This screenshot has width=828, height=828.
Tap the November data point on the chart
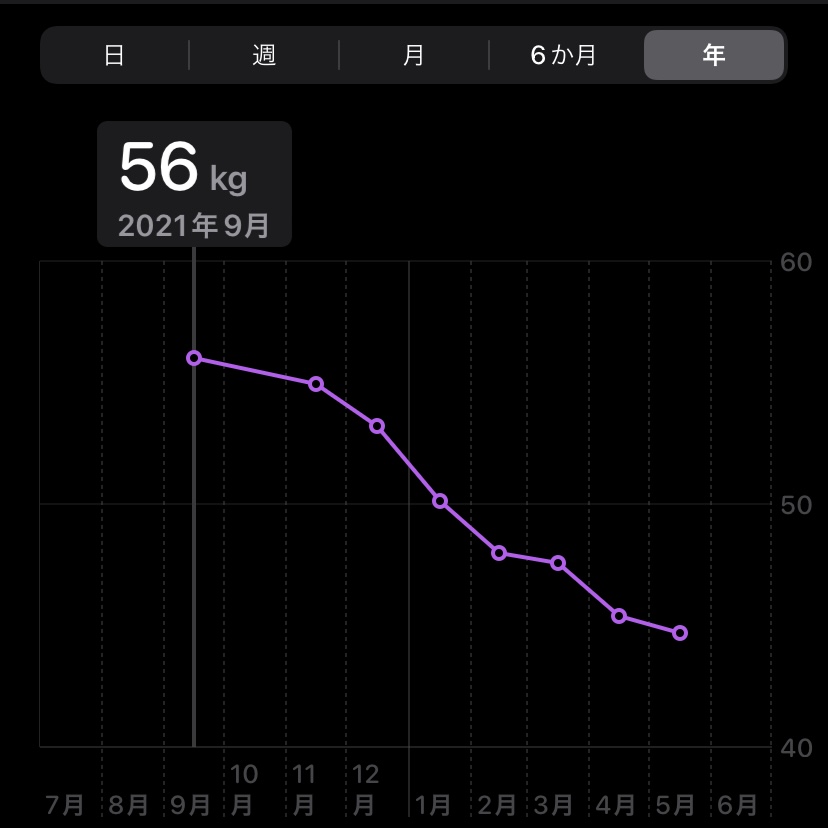coord(316,384)
